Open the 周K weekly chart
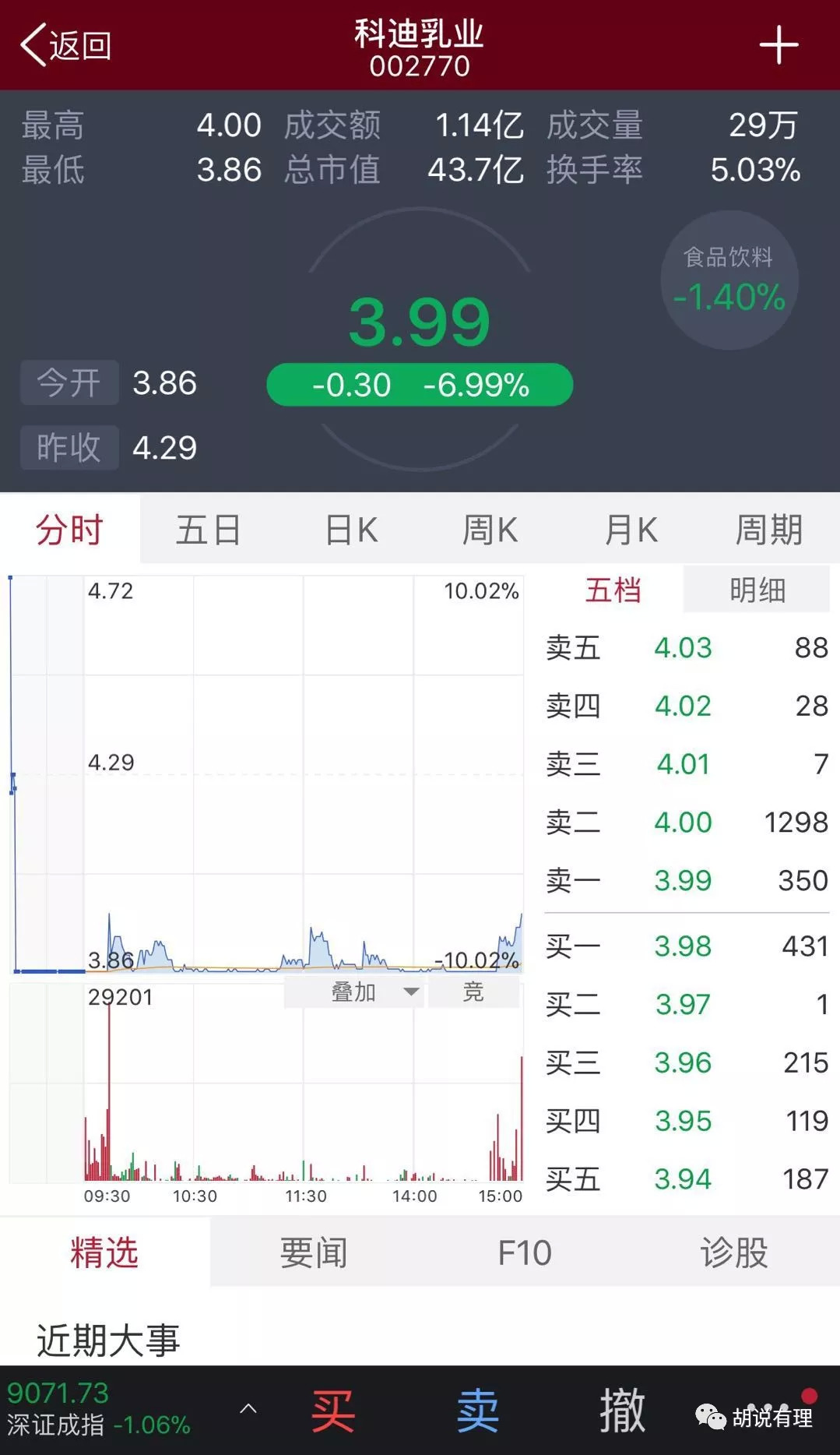Viewport: 840px width, 1455px height. coord(490,530)
